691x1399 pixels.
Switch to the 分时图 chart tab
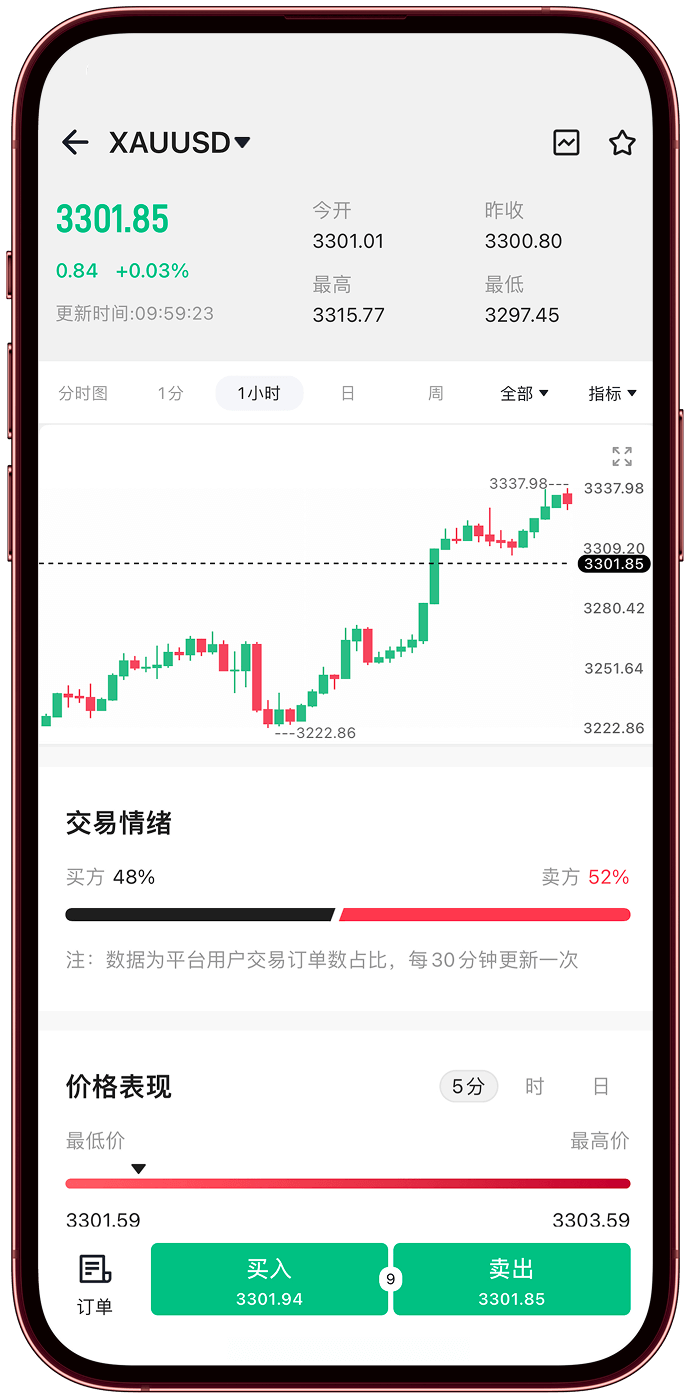pyautogui.click(x=83, y=394)
